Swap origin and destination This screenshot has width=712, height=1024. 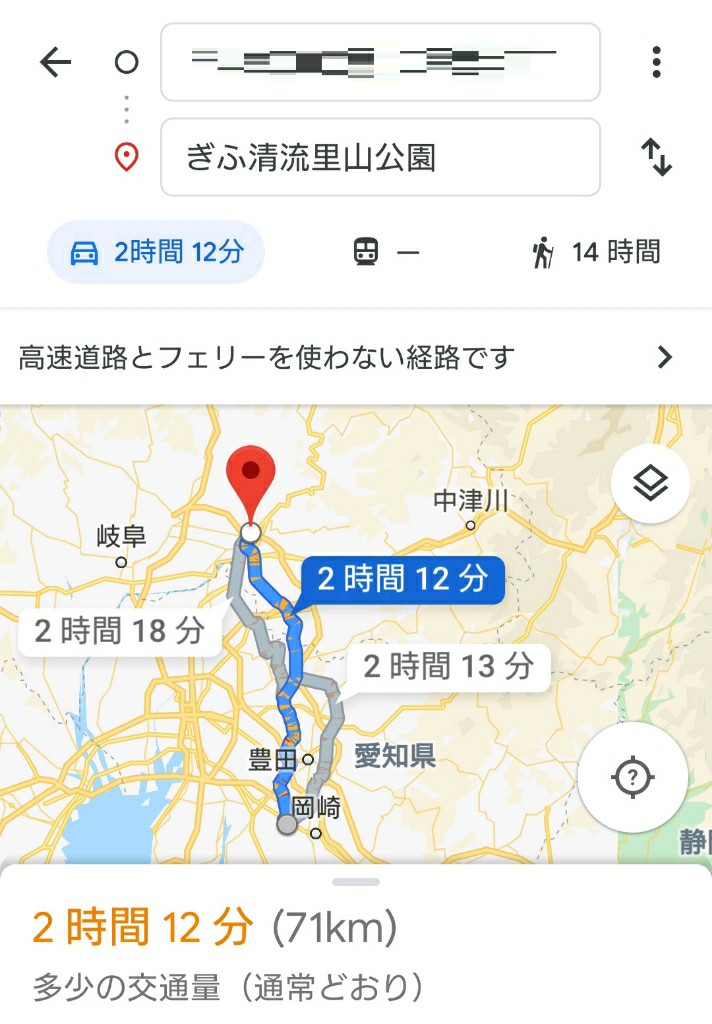click(656, 157)
